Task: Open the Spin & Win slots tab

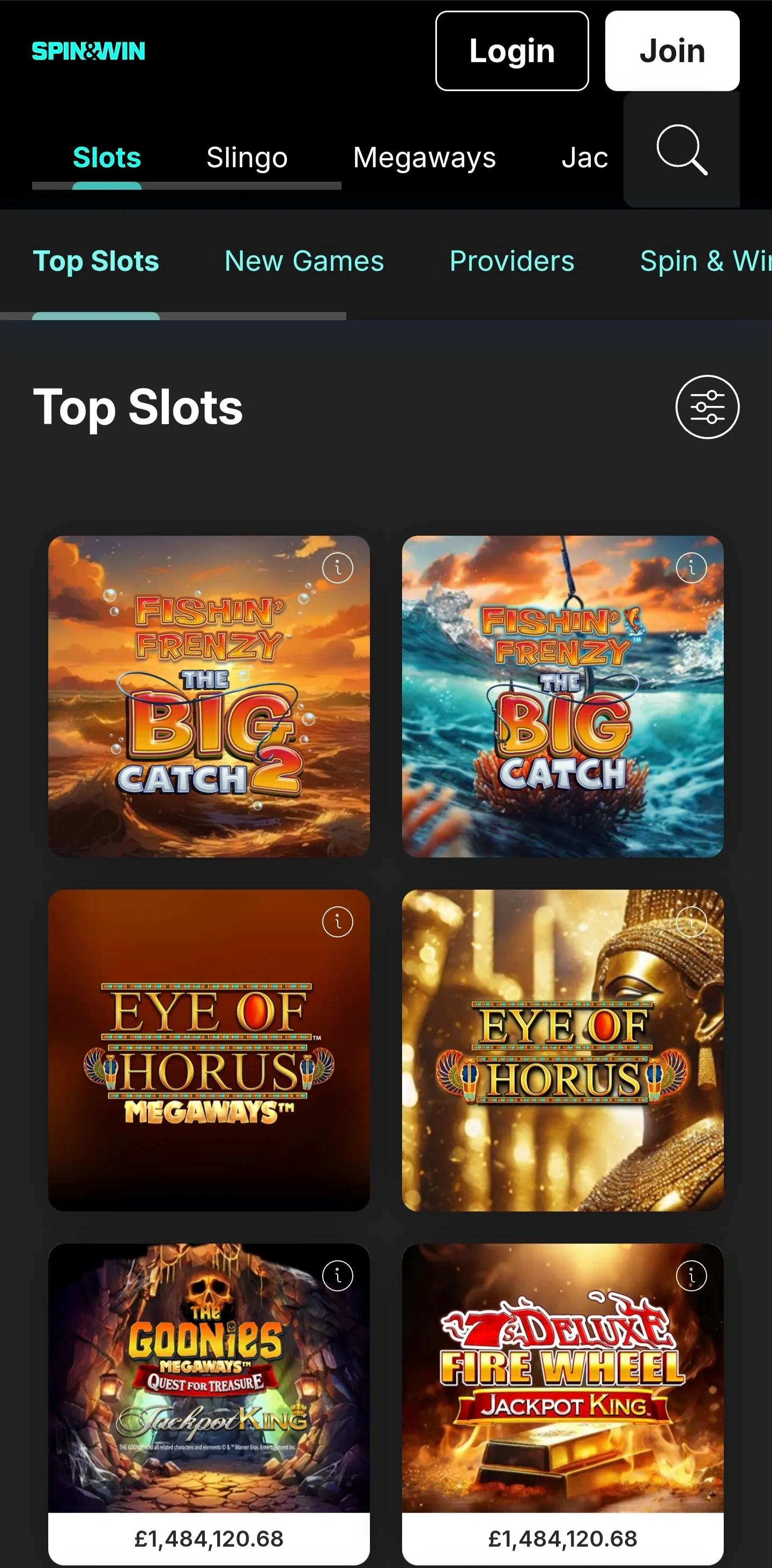Action: tap(706, 261)
